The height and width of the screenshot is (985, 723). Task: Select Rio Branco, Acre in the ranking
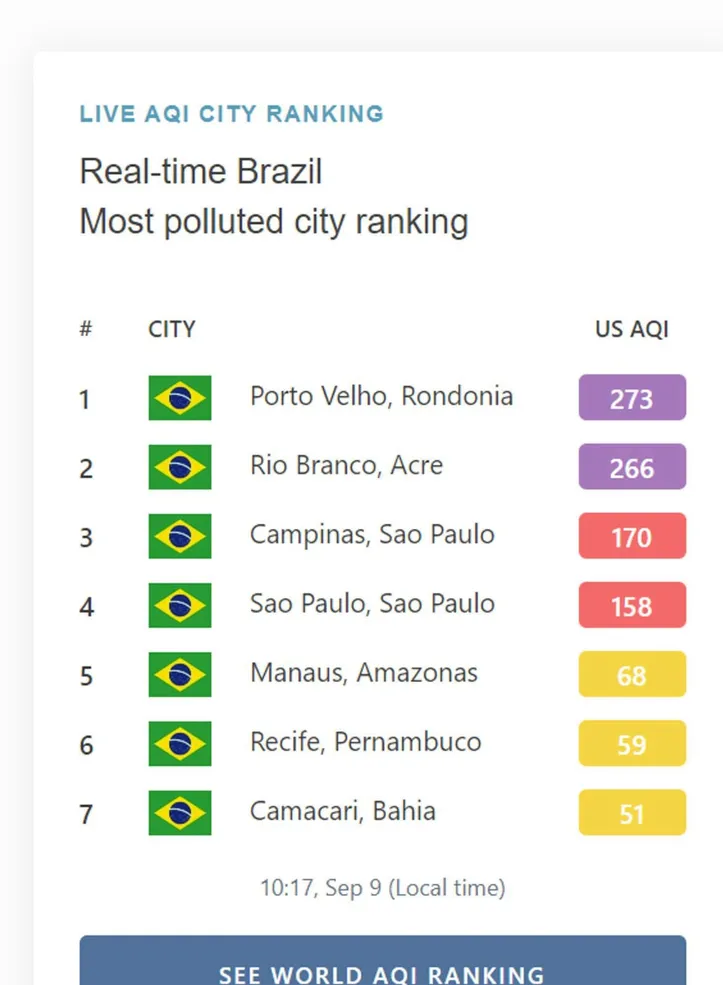[346, 465]
